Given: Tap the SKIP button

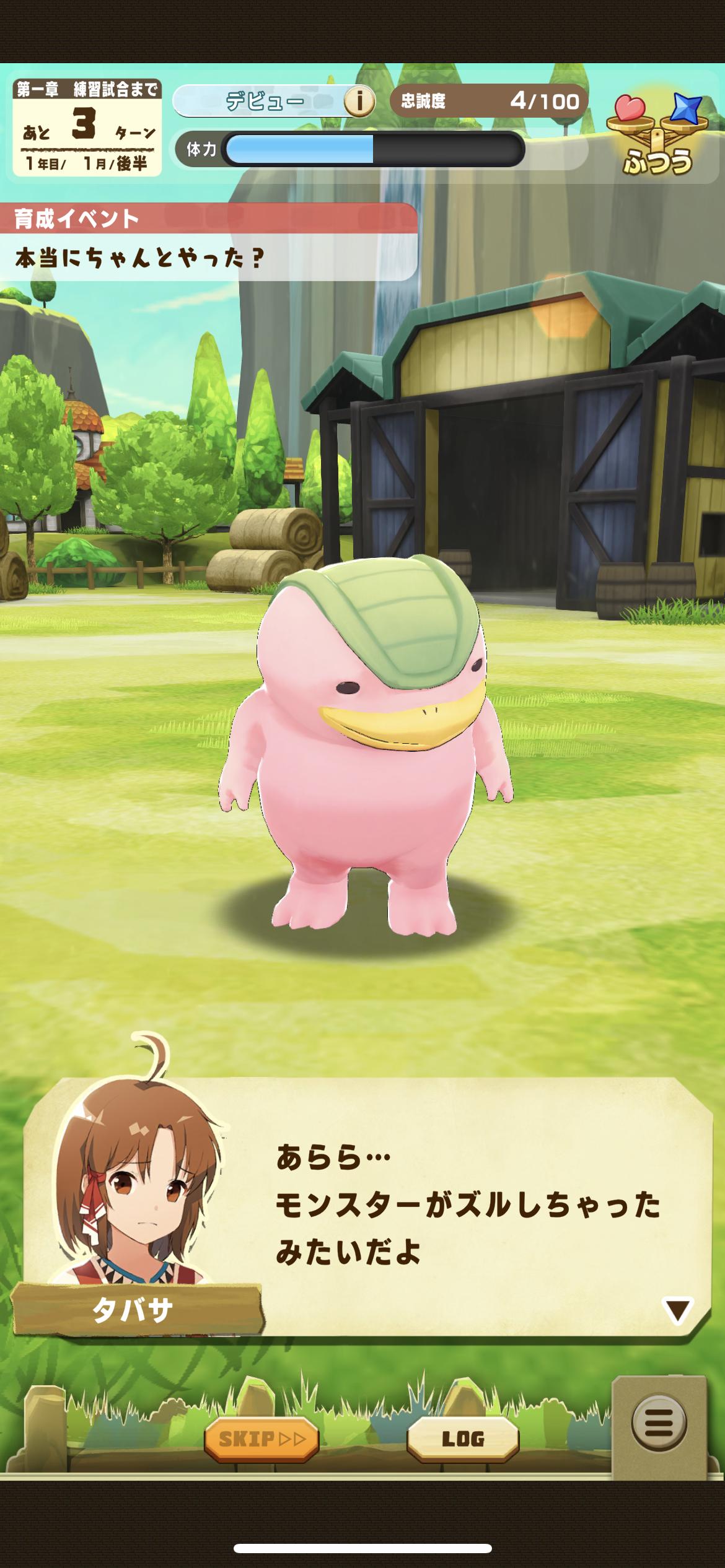Looking at the screenshot, I should point(261,1438).
